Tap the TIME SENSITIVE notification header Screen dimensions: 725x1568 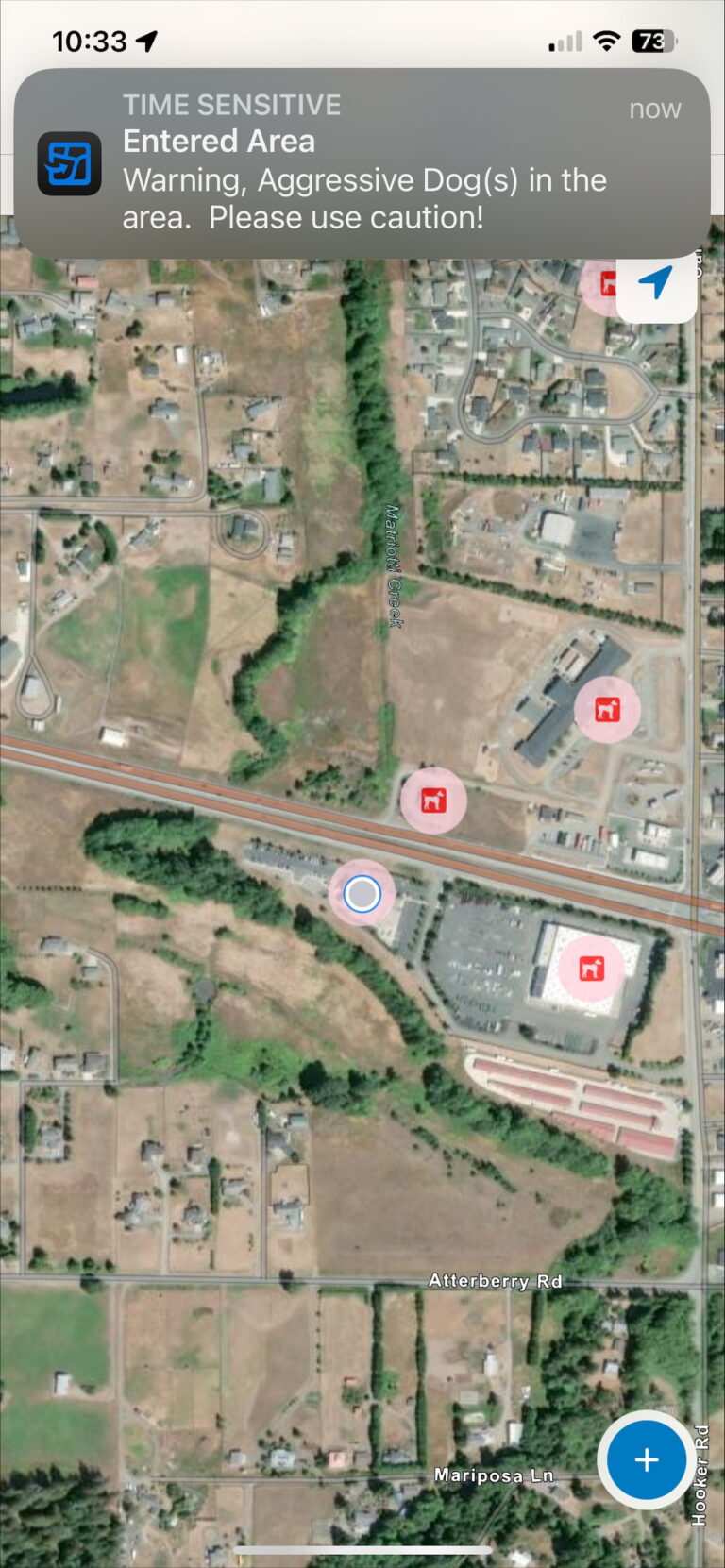click(231, 104)
